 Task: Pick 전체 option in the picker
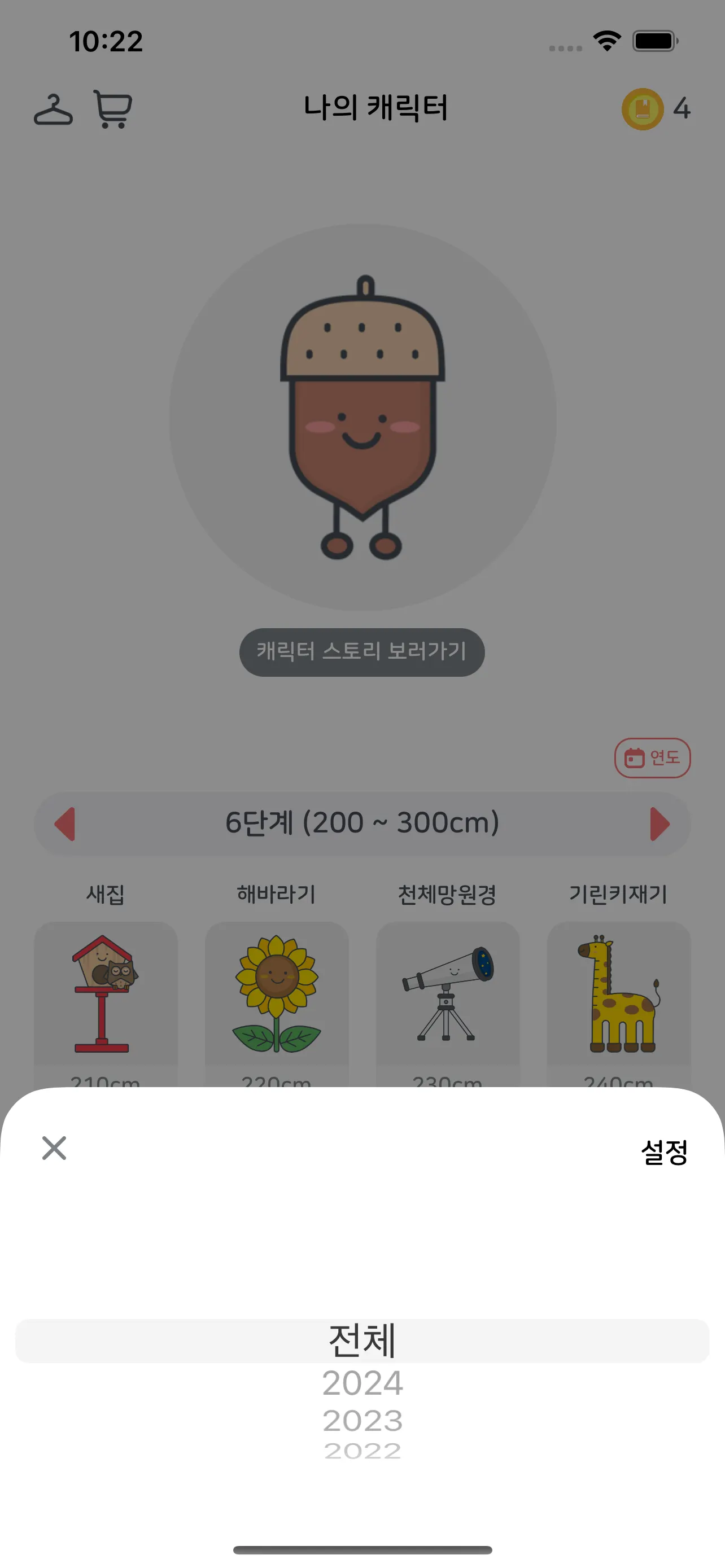click(x=362, y=1341)
